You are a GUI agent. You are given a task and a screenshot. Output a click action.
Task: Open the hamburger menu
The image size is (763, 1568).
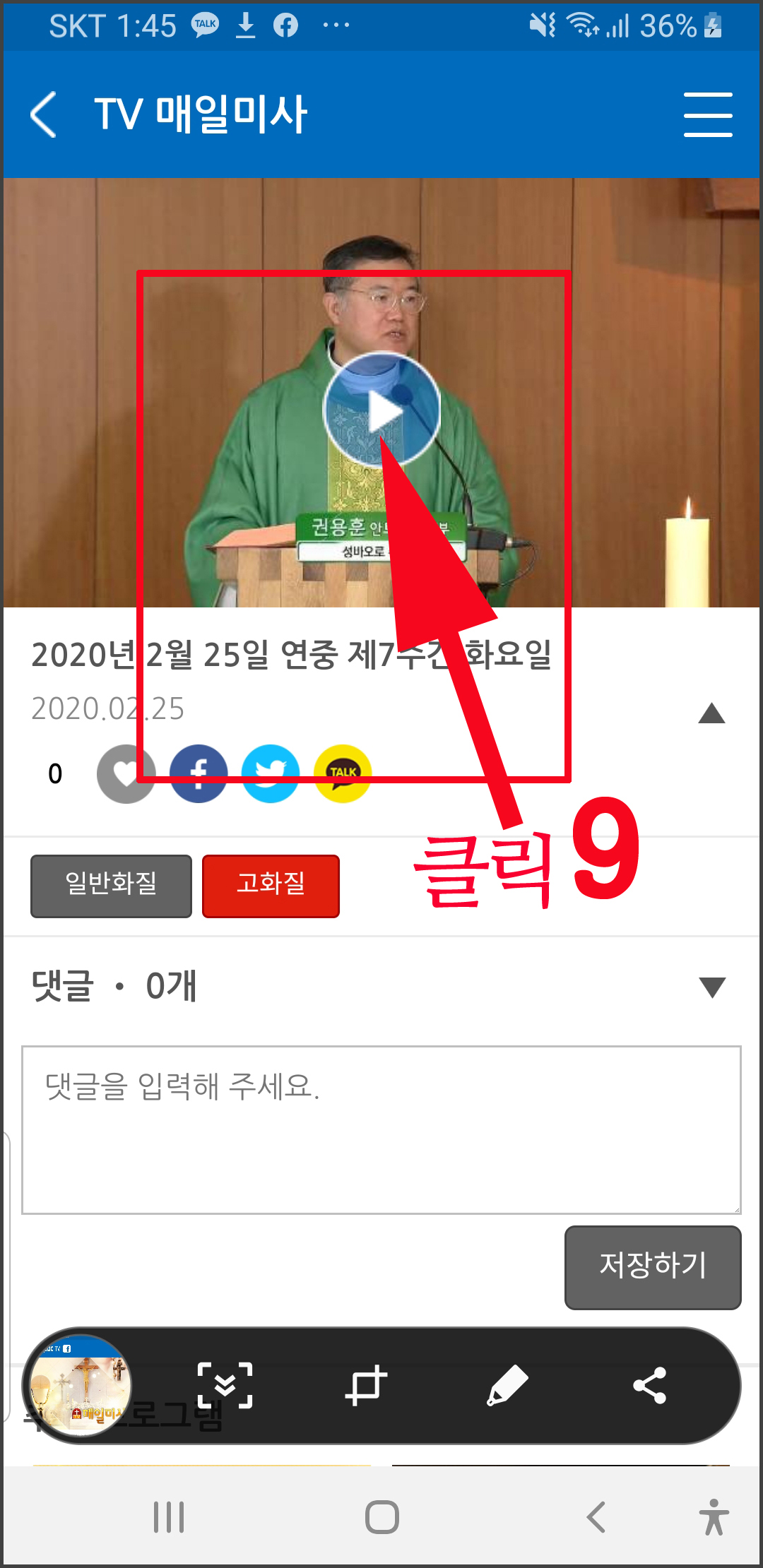point(708,114)
